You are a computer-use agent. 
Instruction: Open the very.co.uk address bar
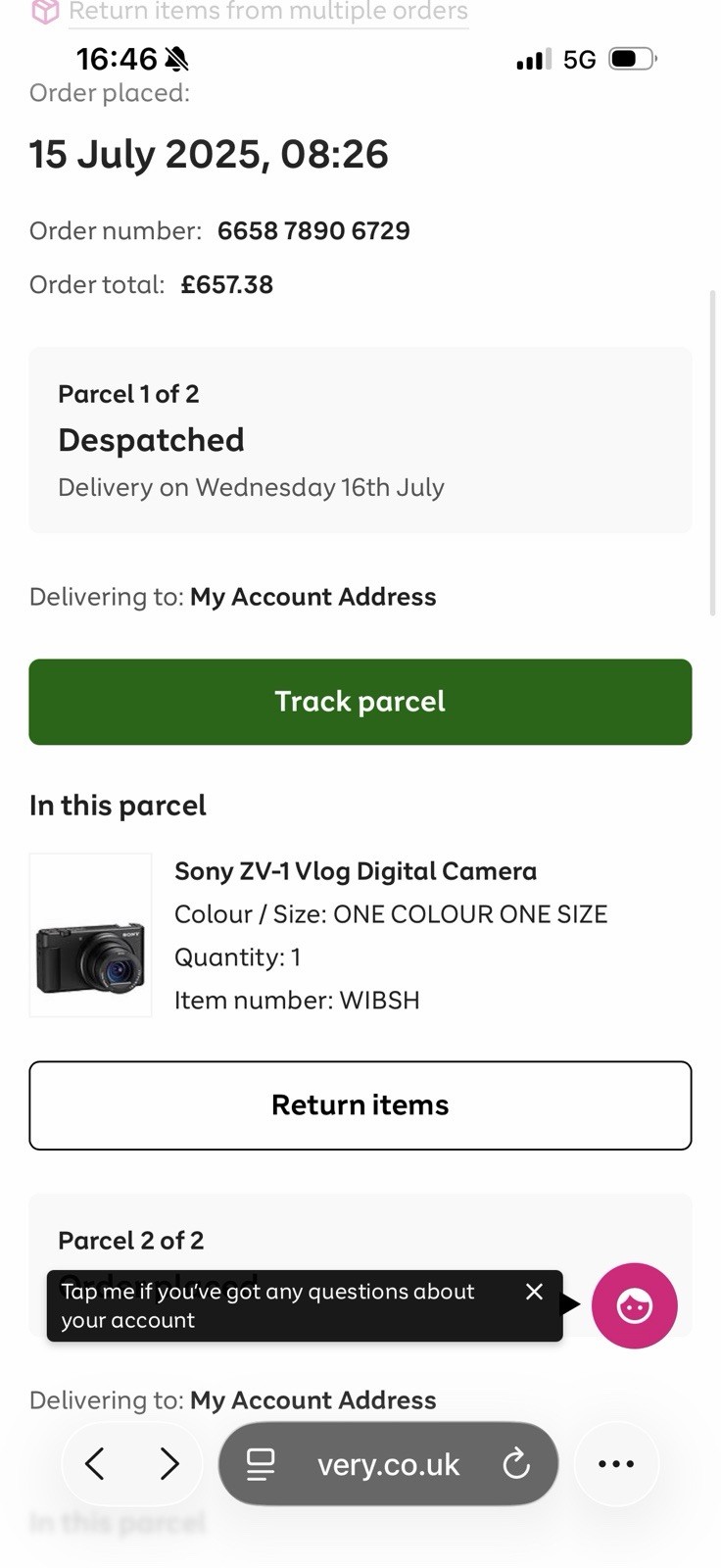(388, 1464)
